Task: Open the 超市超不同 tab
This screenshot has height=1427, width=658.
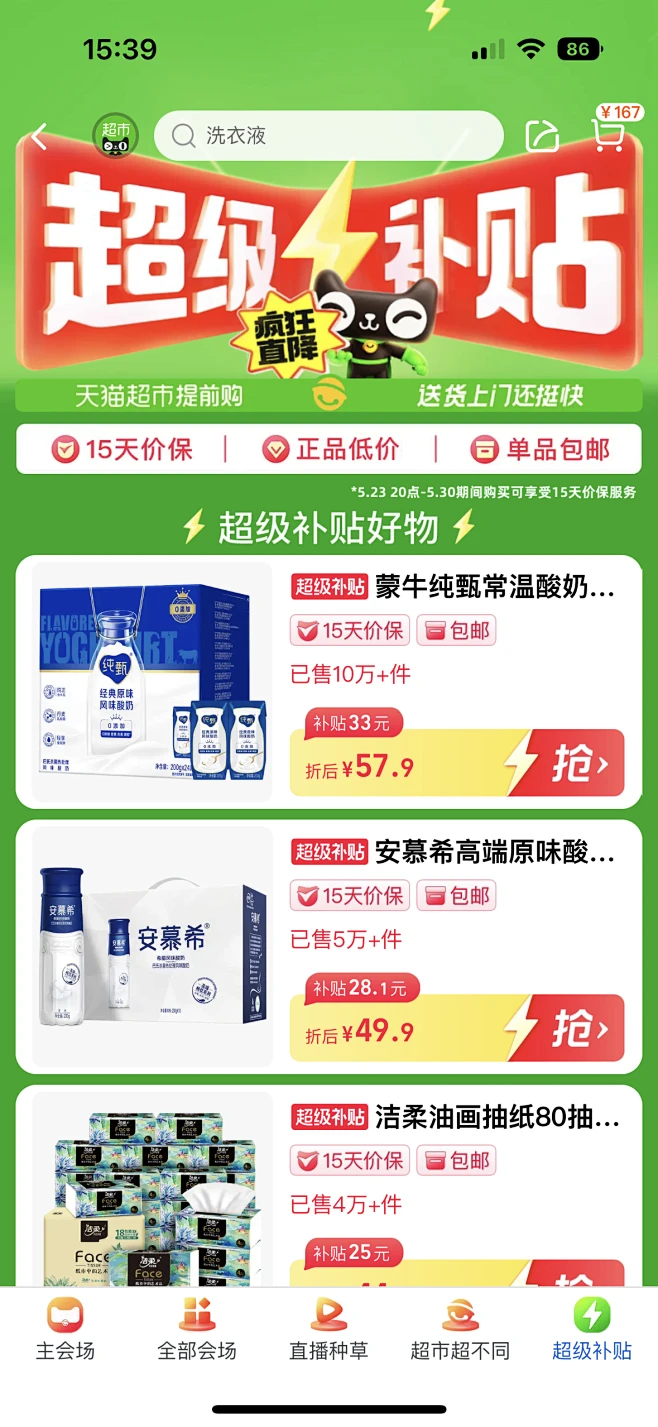Action: tap(460, 1329)
